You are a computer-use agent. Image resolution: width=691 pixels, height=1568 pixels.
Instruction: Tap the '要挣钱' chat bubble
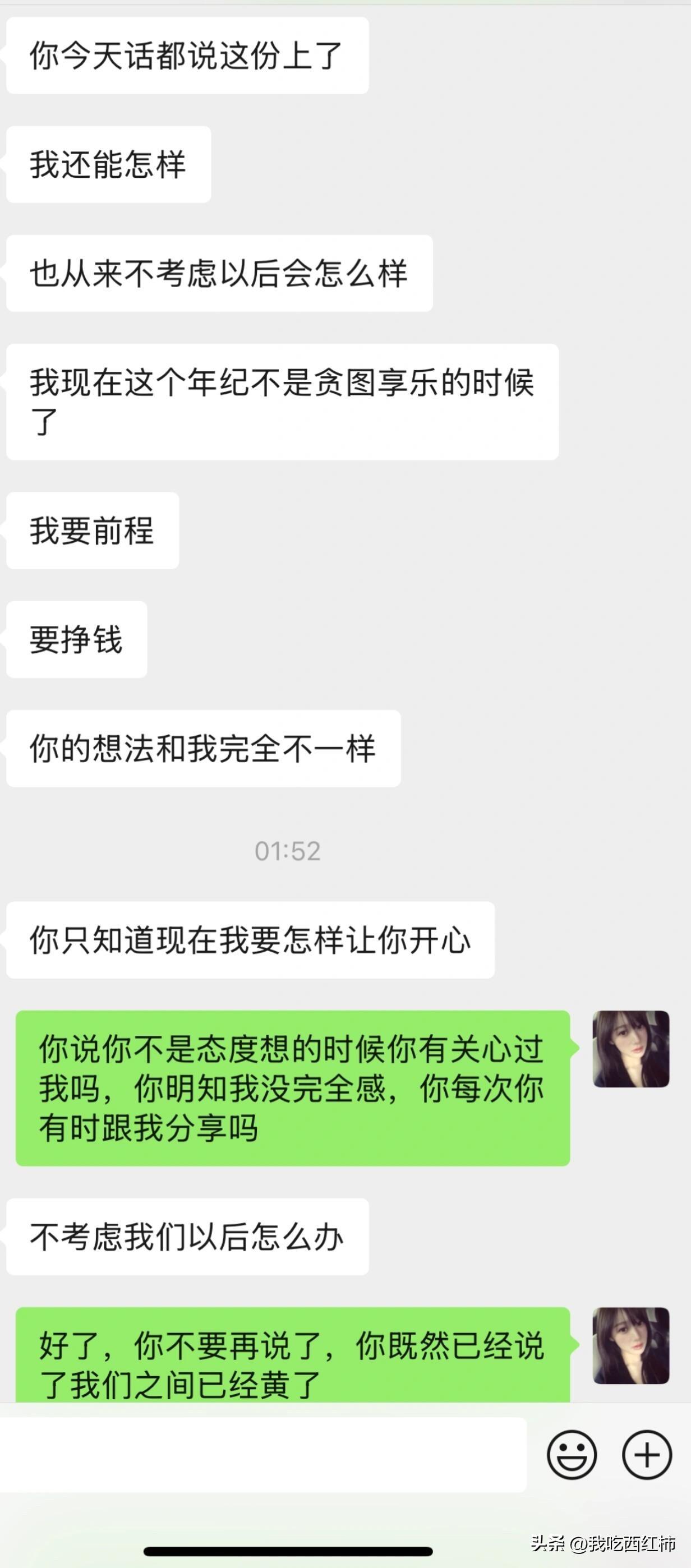point(75,639)
